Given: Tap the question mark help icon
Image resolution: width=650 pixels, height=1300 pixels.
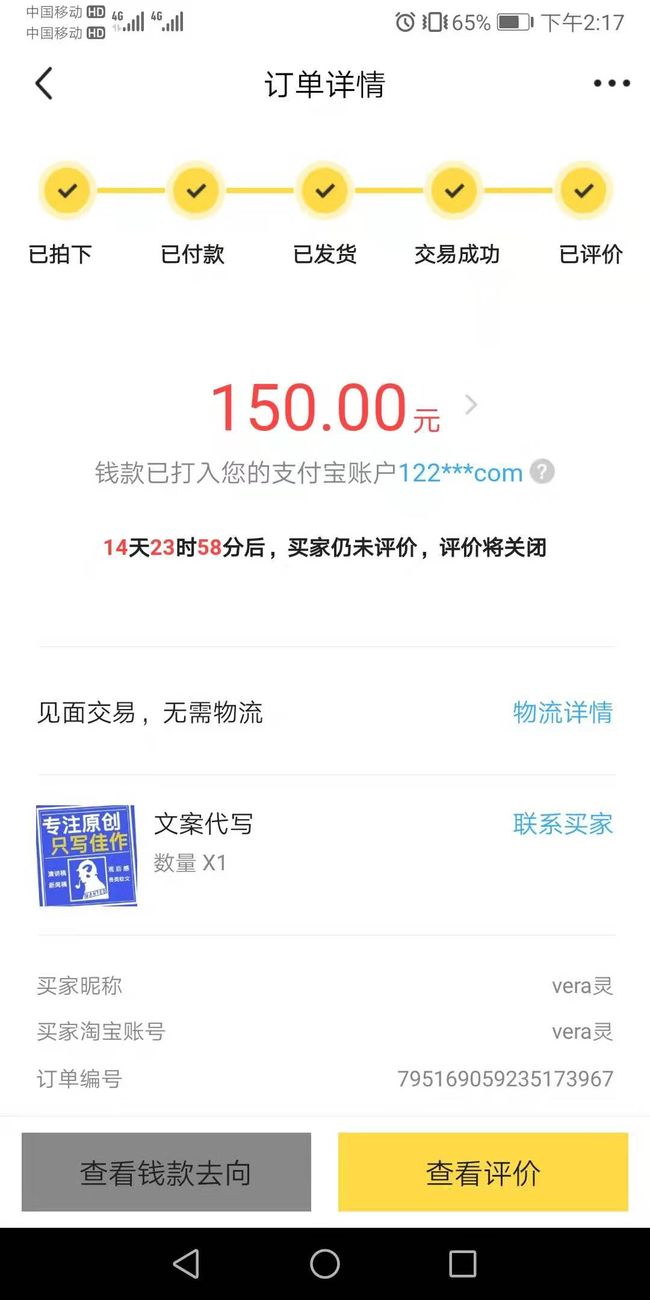Looking at the screenshot, I should click(x=542, y=471).
